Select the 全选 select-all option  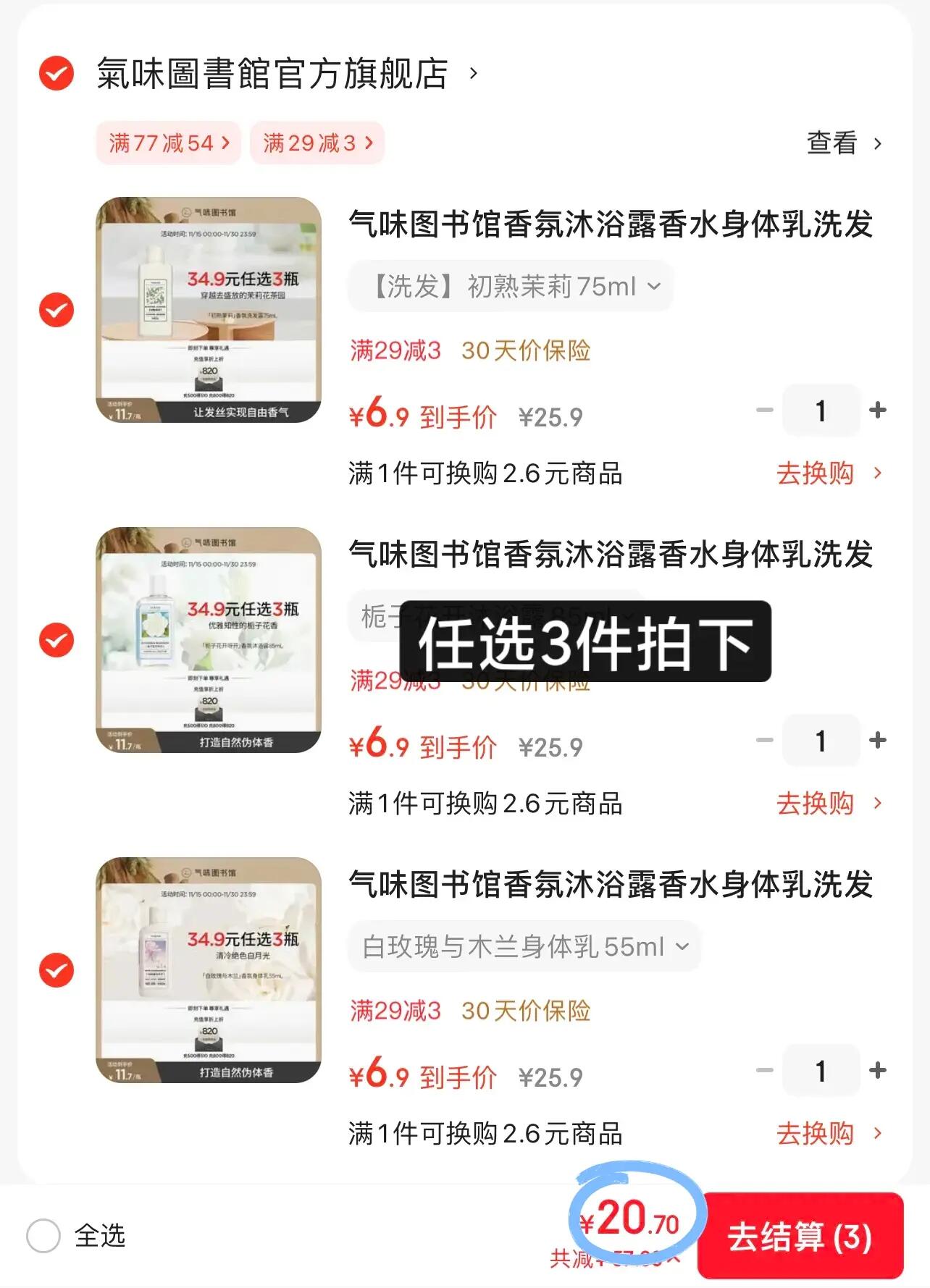(x=43, y=1235)
